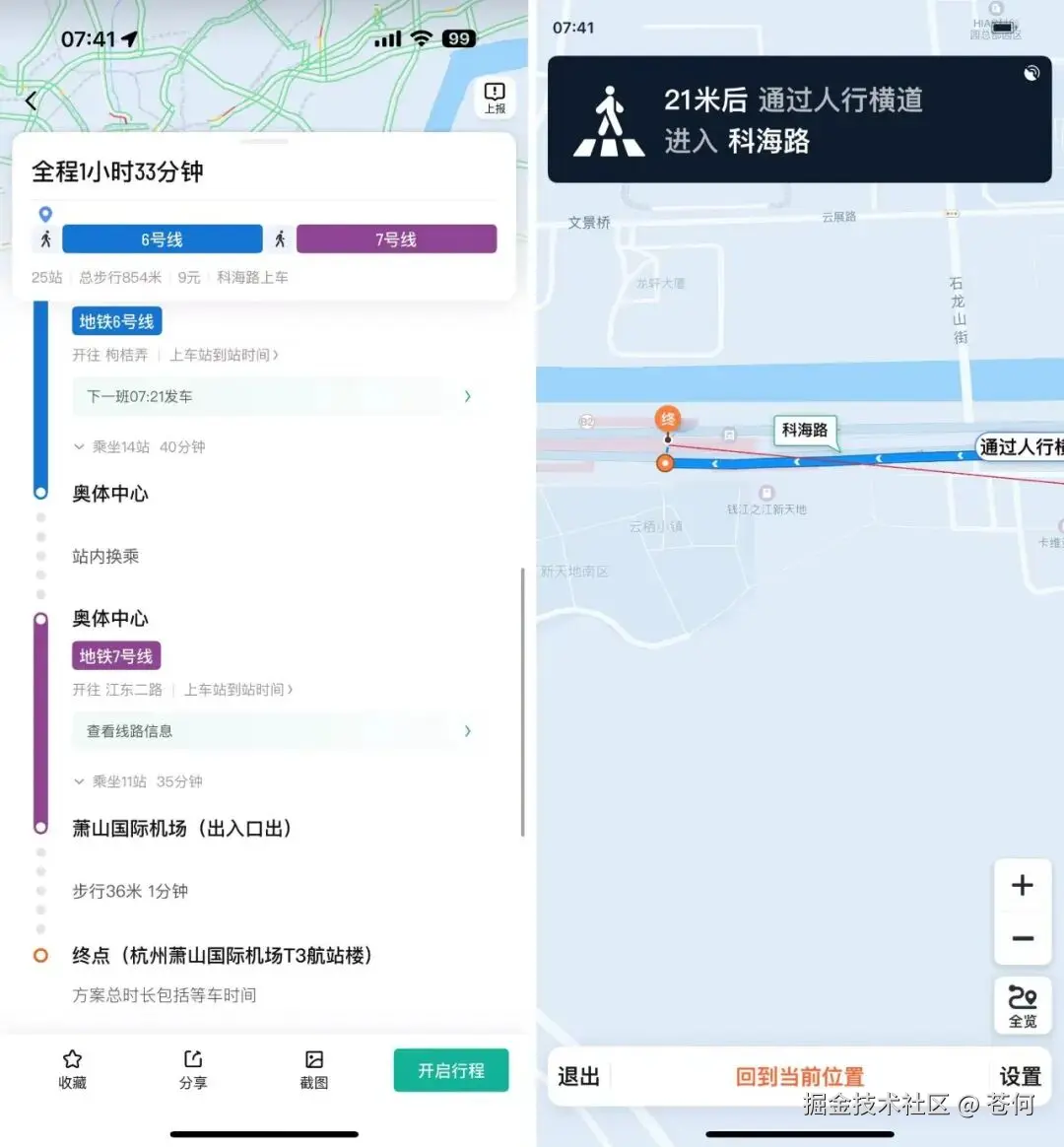Zoom the map in with the plus icon
Image resolution: width=1064 pixels, height=1147 pixels.
pyautogui.click(x=1022, y=885)
